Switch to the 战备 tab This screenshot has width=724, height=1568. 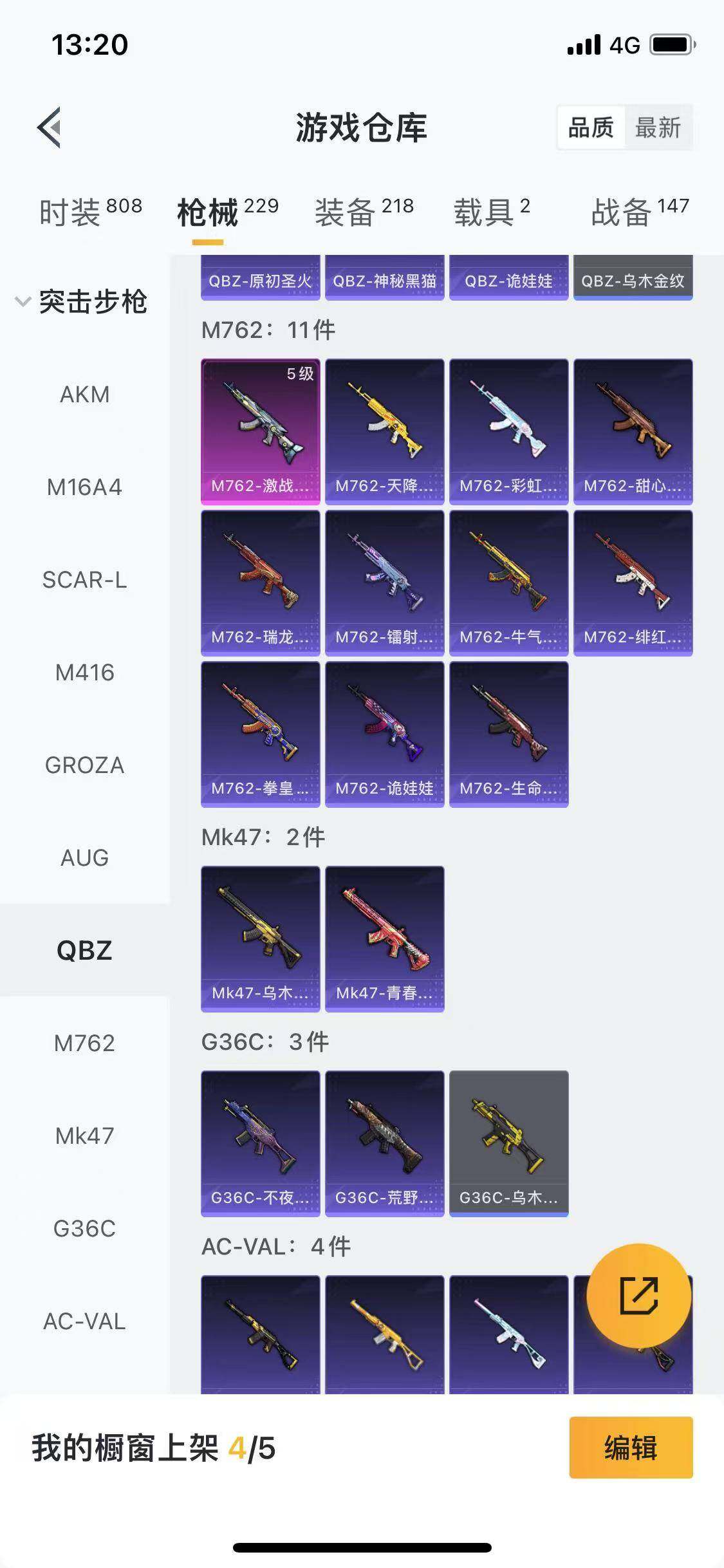639,212
